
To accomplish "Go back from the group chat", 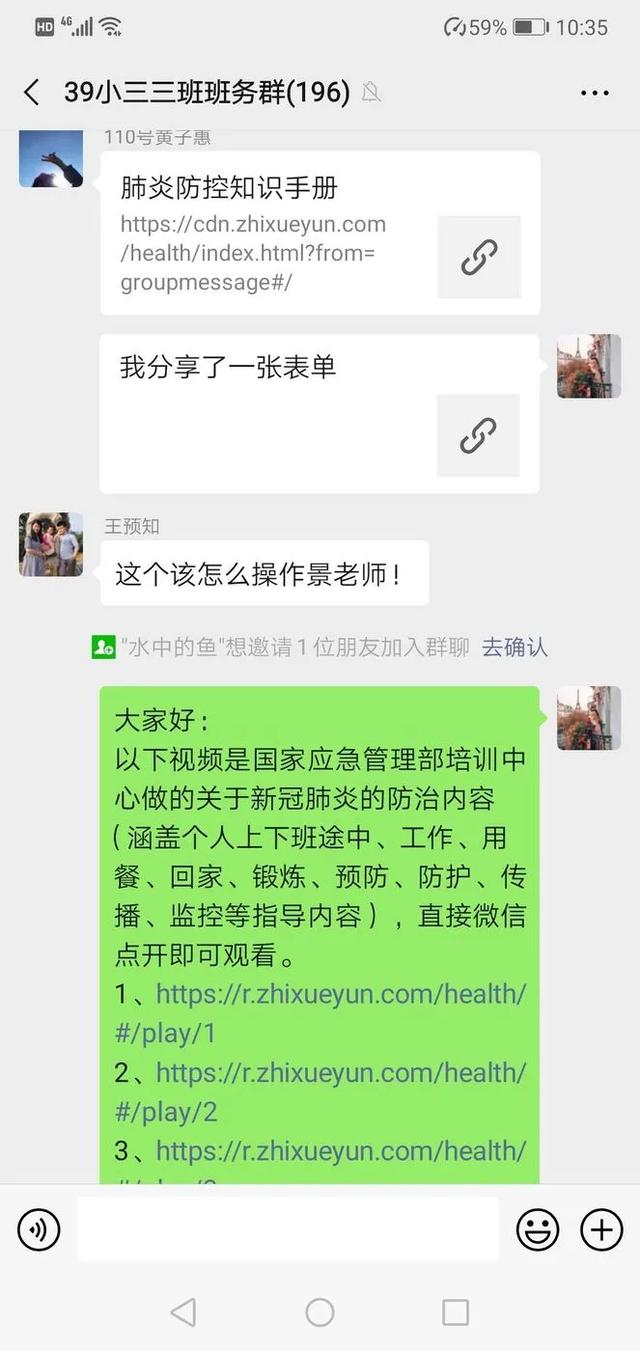I will pyautogui.click(x=32, y=93).
